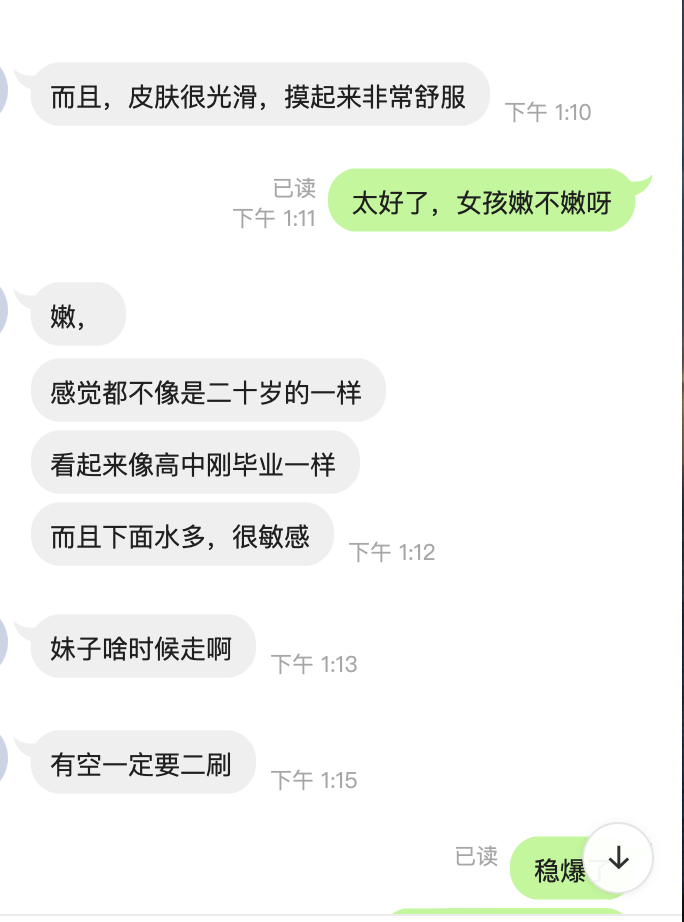The image size is (684, 922).
Task: Jump to the latest message with the down arrow
Action: pyautogui.click(x=618, y=858)
